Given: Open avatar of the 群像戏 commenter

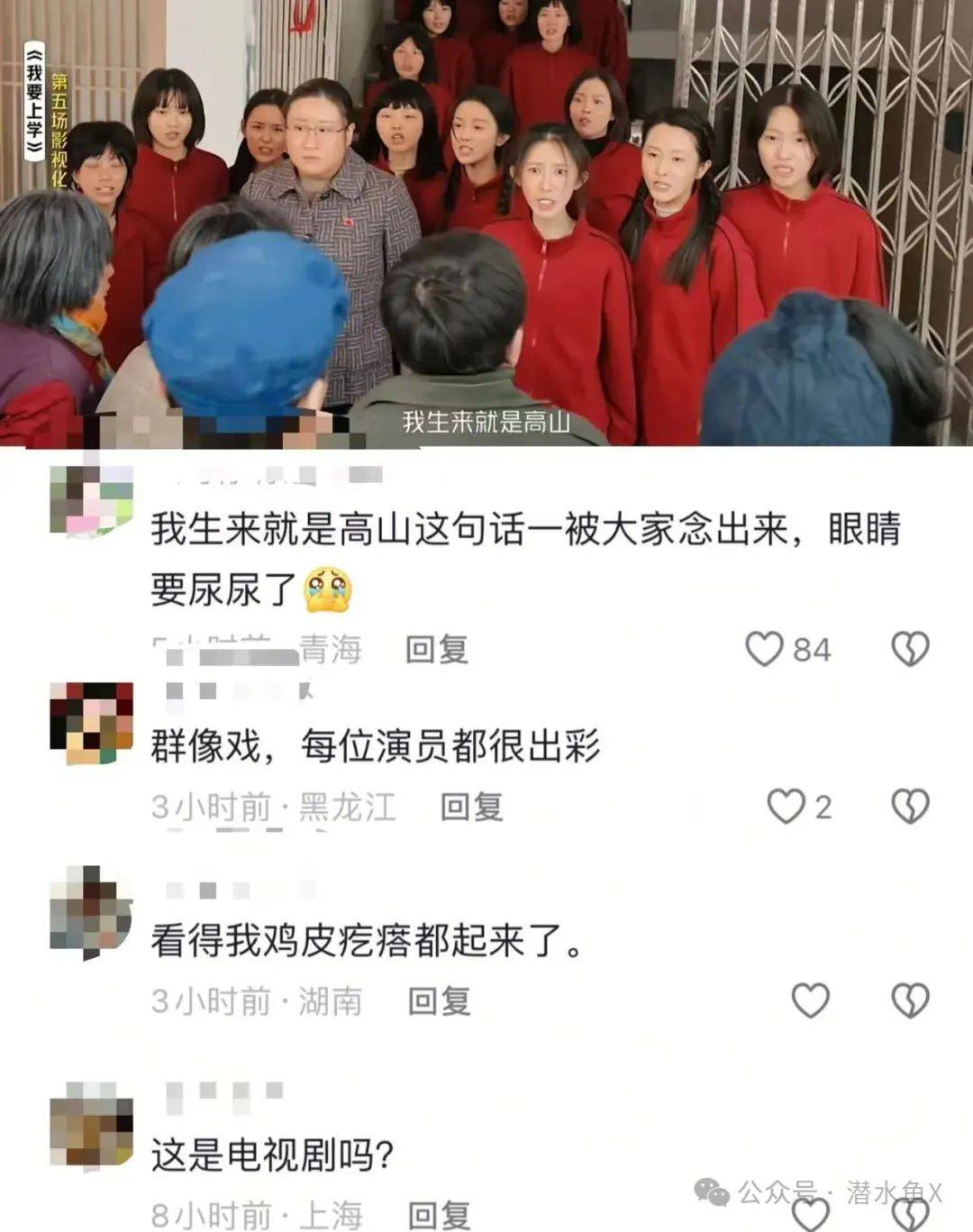Looking at the screenshot, I should click(x=91, y=724).
